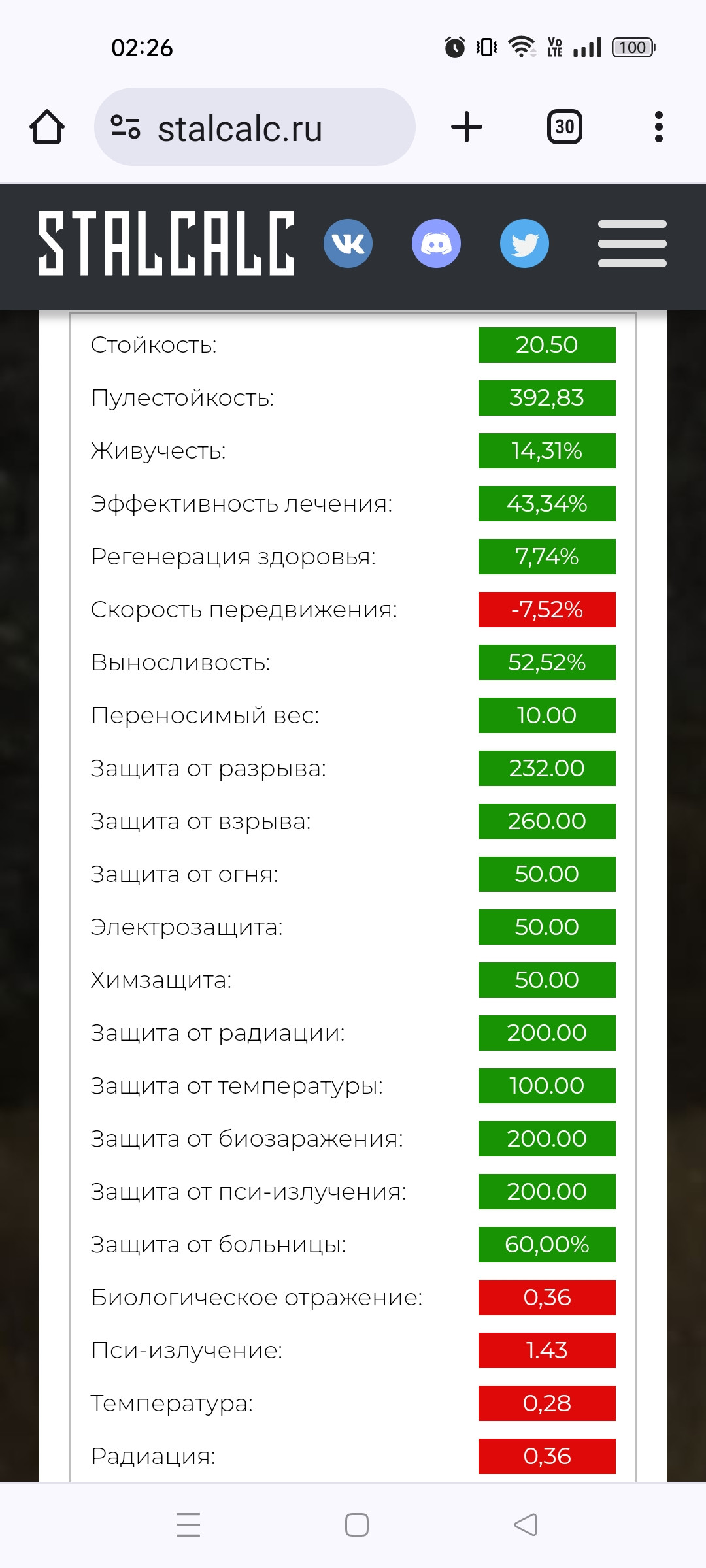Open a new browser tab
The width and height of the screenshot is (706, 1568).
(x=467, y=127)
